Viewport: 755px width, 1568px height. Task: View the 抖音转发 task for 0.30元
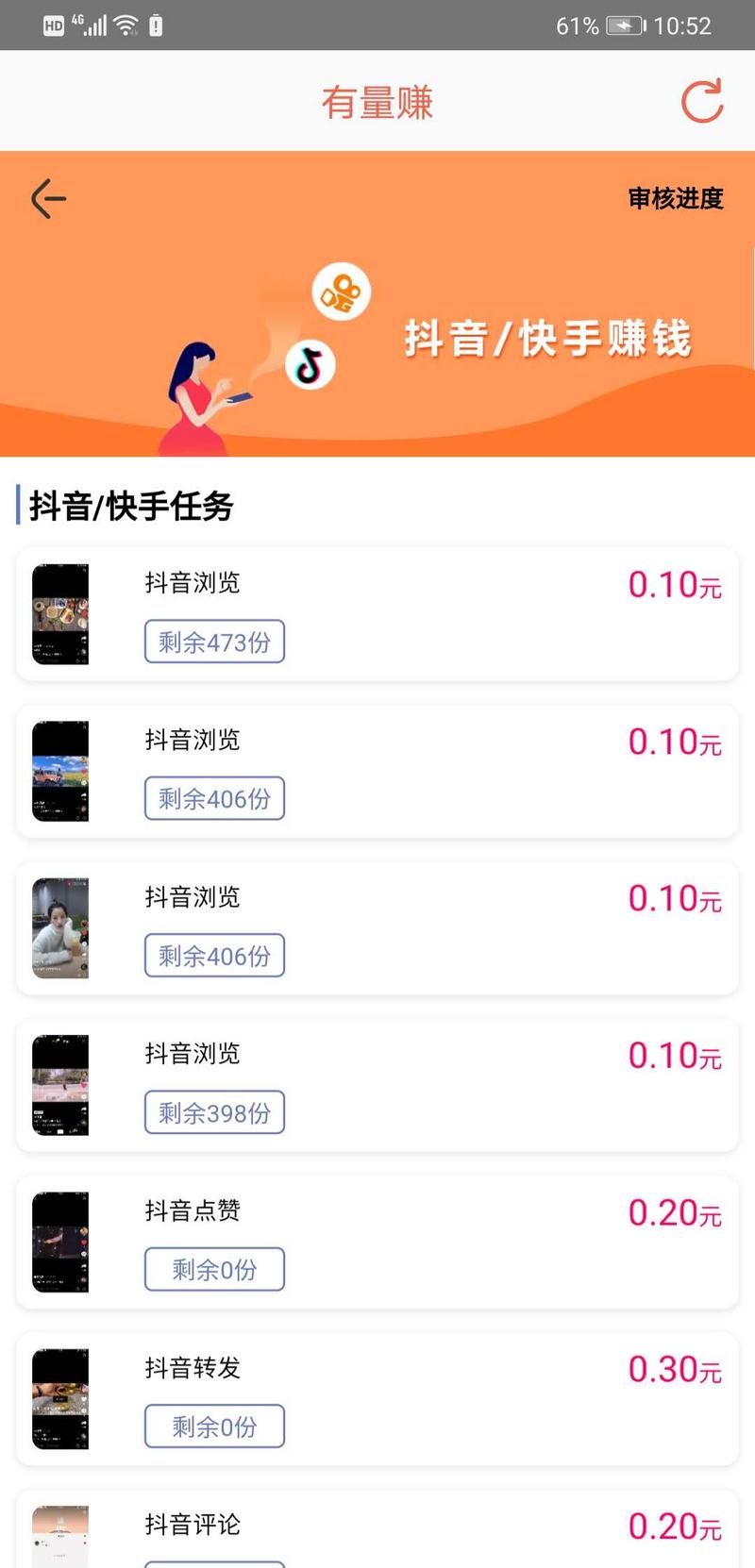point(377,1398)
